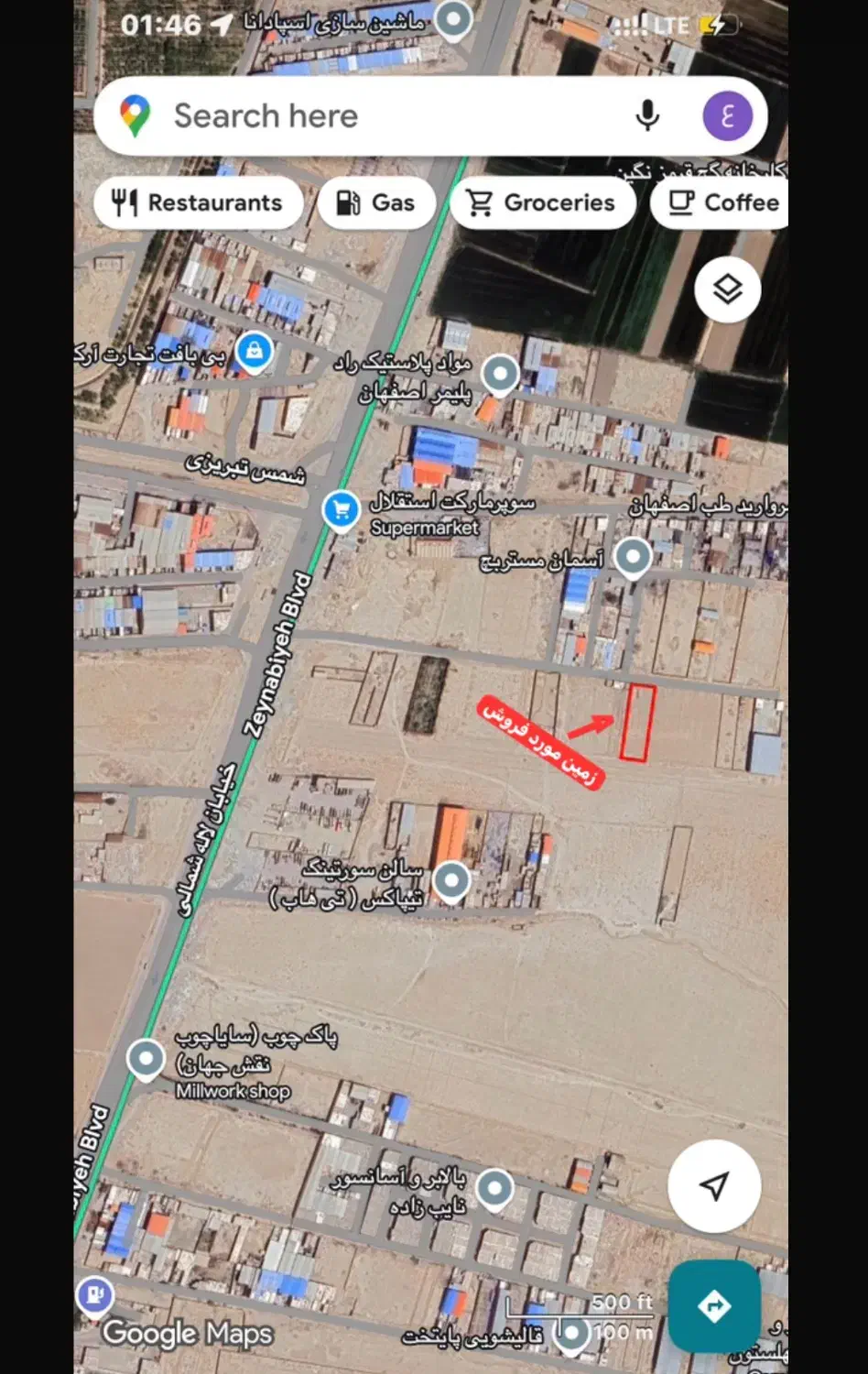Open the Search here box
Viewport: 868px width, 1374px height.
coord(366,116)
